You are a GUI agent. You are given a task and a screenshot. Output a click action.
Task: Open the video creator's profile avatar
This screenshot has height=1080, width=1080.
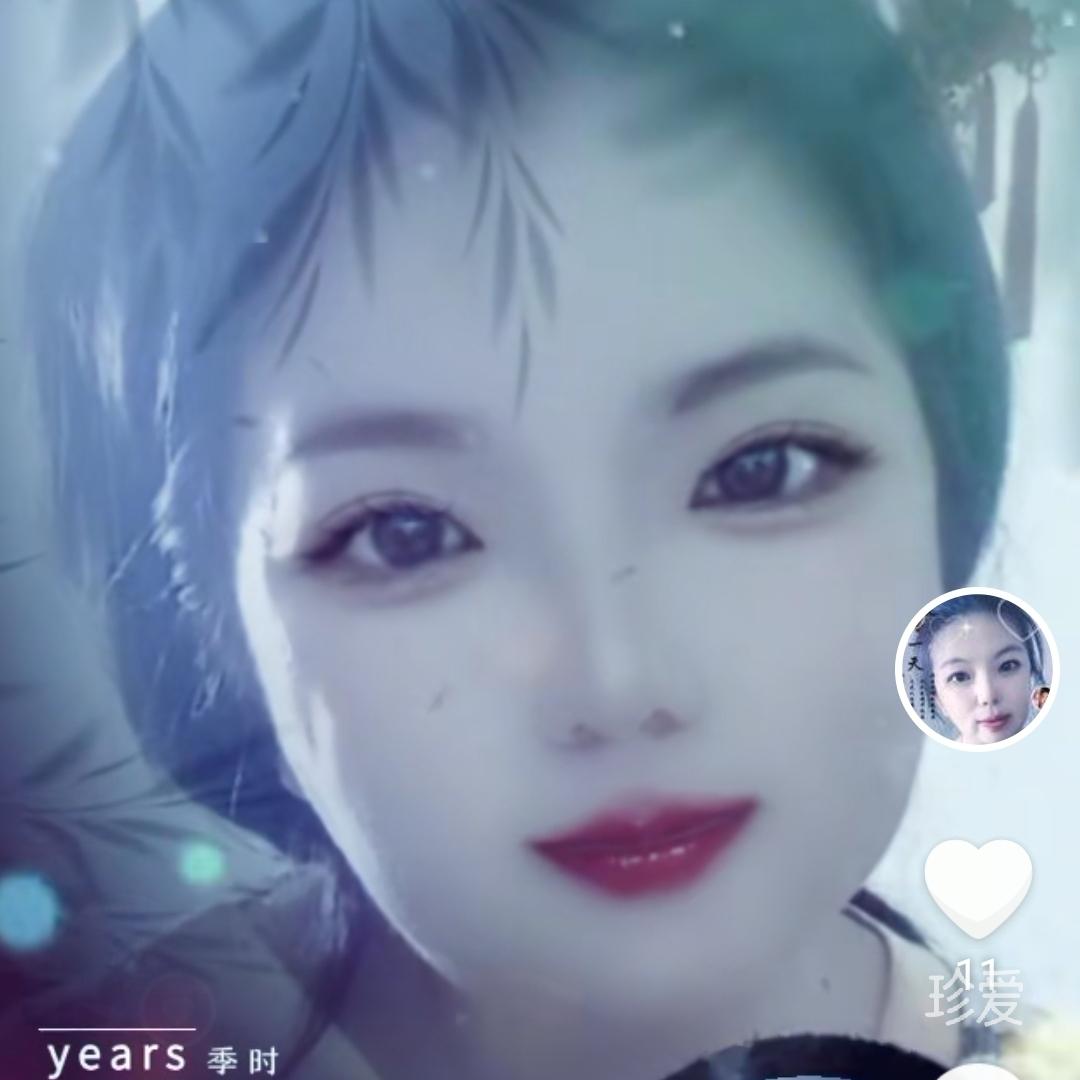tap(976, 668)
